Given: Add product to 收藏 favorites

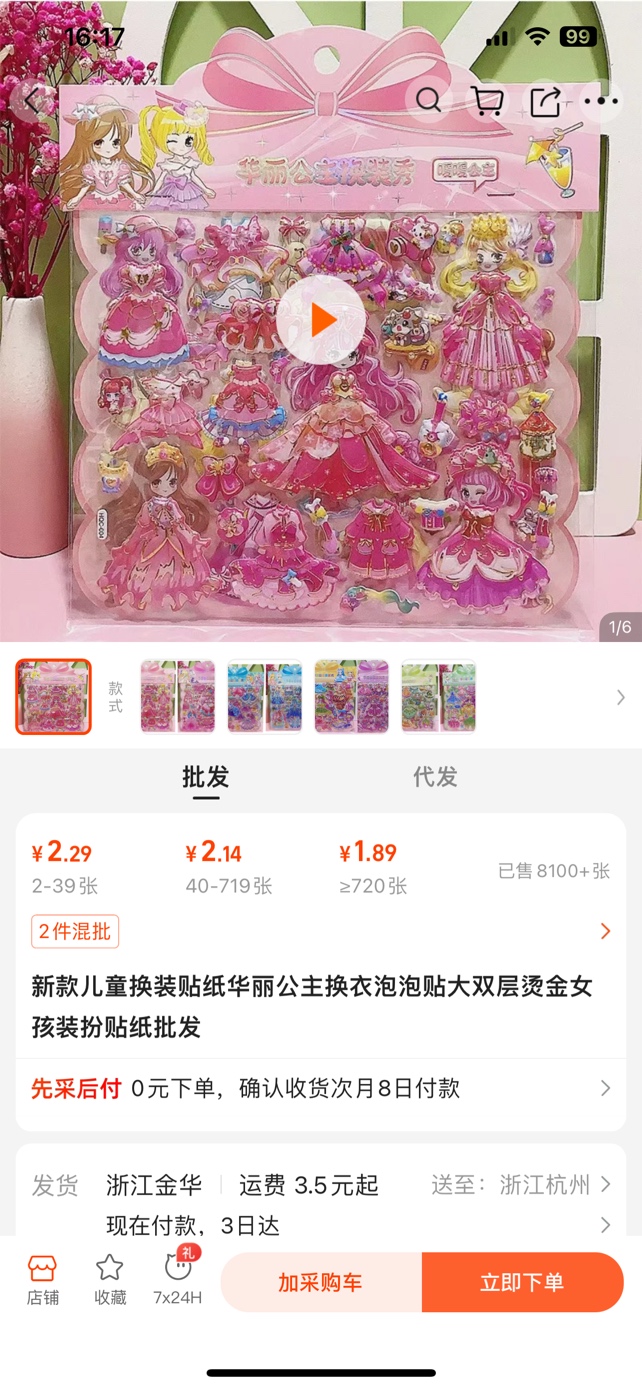Looking at the screenshot, I should click(110, 1281).
